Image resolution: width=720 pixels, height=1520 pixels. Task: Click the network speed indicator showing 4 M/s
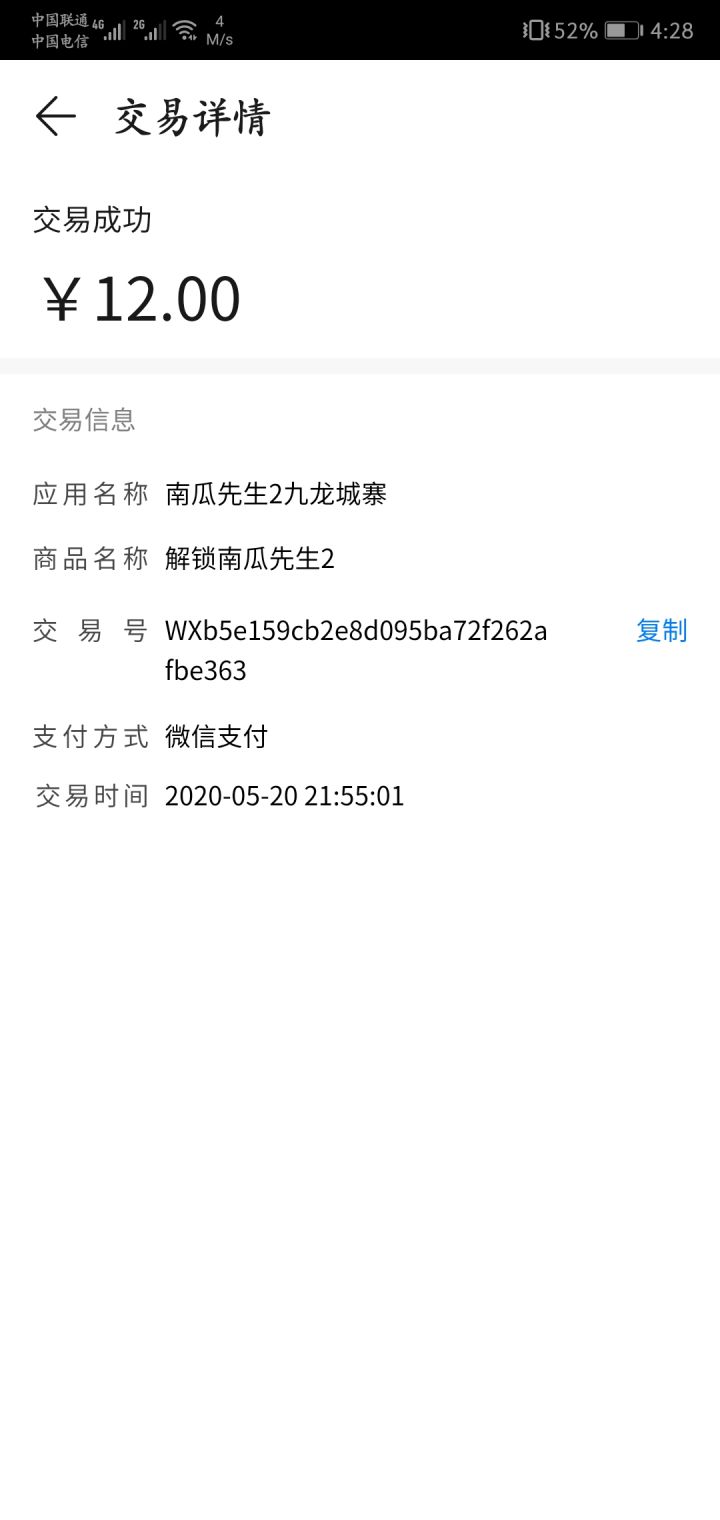pyautogui.click(x=222, y=30)
